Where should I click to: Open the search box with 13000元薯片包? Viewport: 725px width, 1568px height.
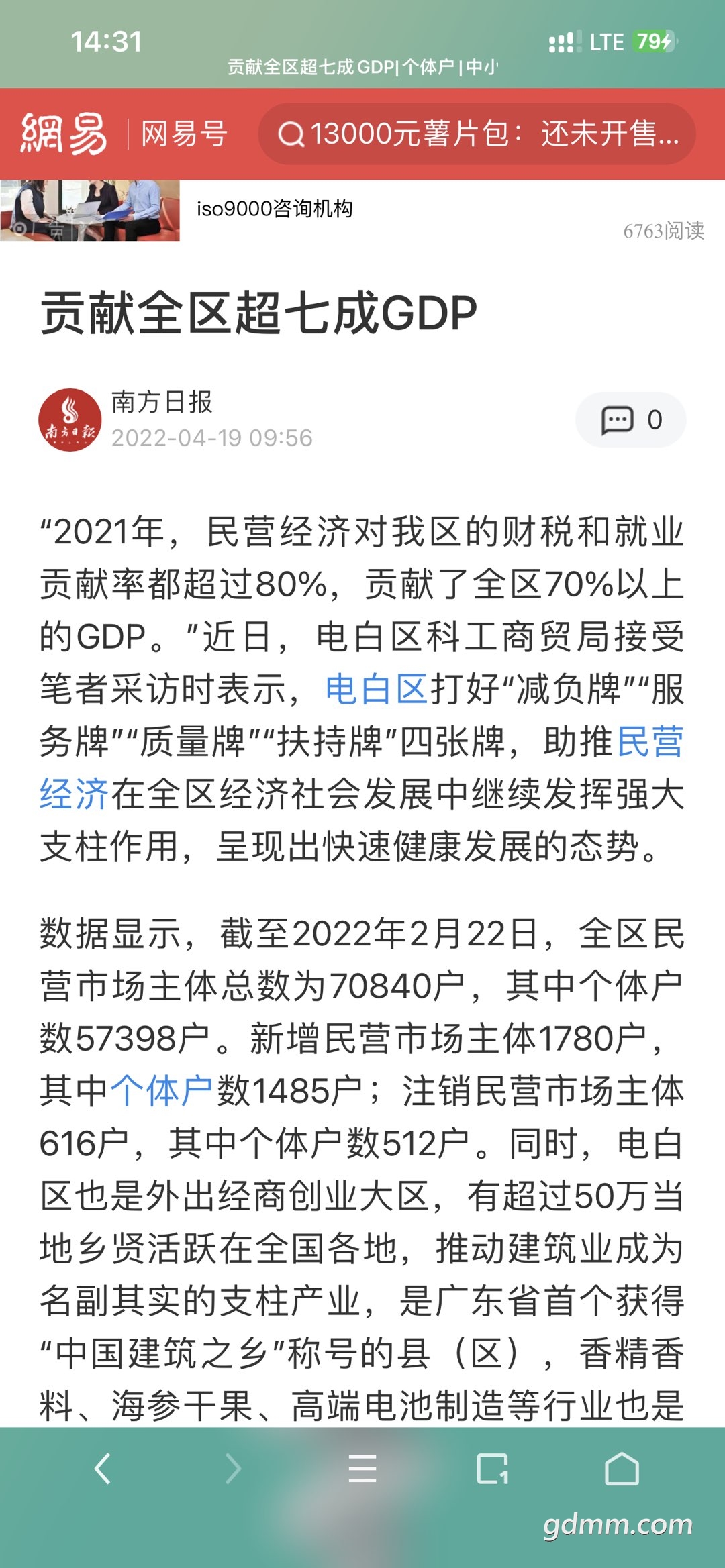click(477, 134)
